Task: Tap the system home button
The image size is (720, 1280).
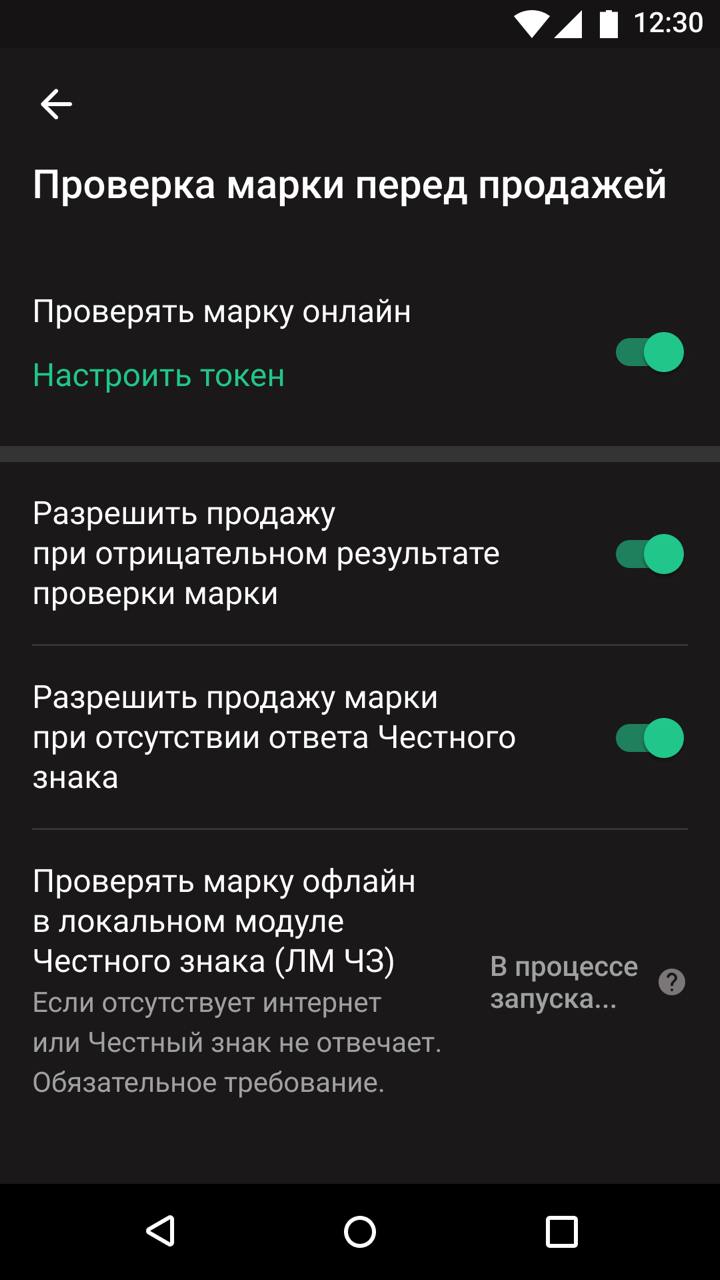Action: click(x=360, y=1232)
